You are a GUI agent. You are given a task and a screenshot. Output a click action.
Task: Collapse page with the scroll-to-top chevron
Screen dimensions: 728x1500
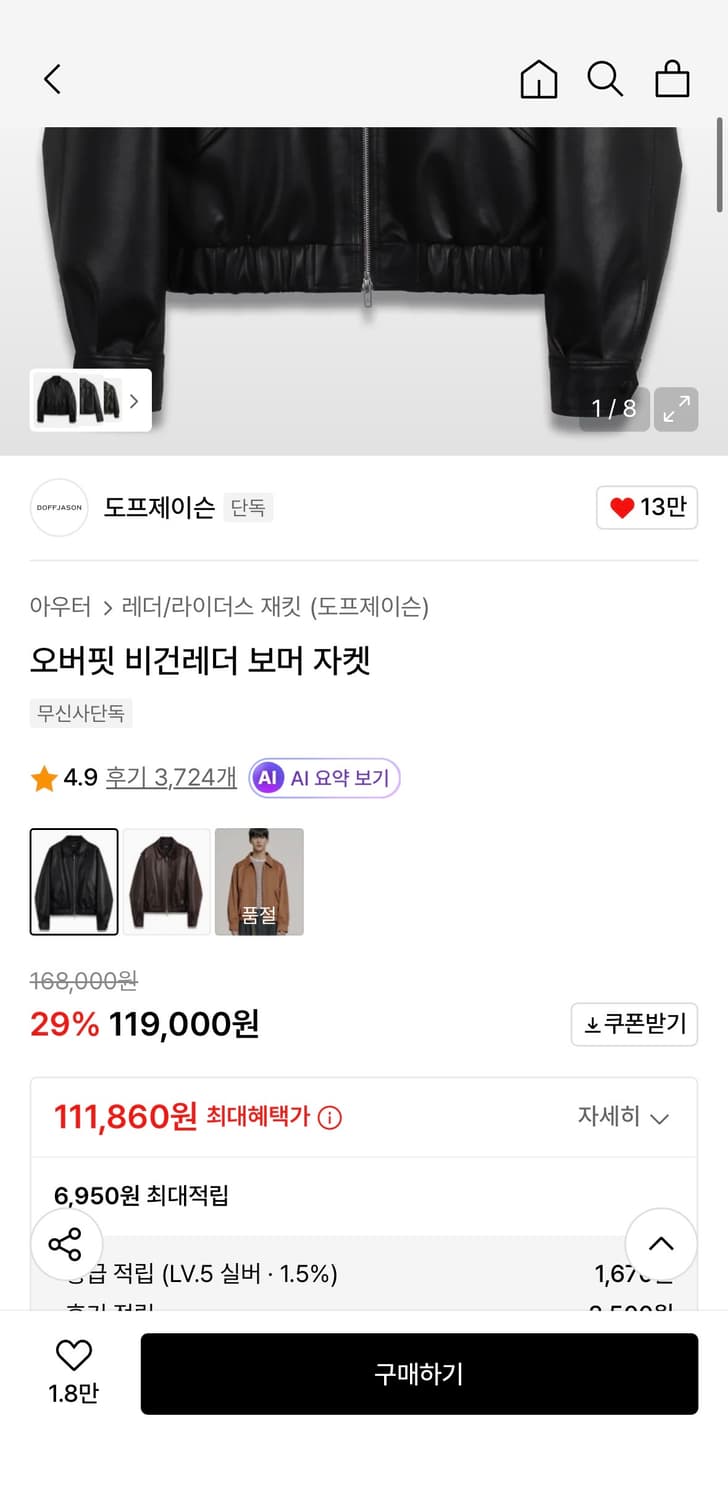(660, 1243)
